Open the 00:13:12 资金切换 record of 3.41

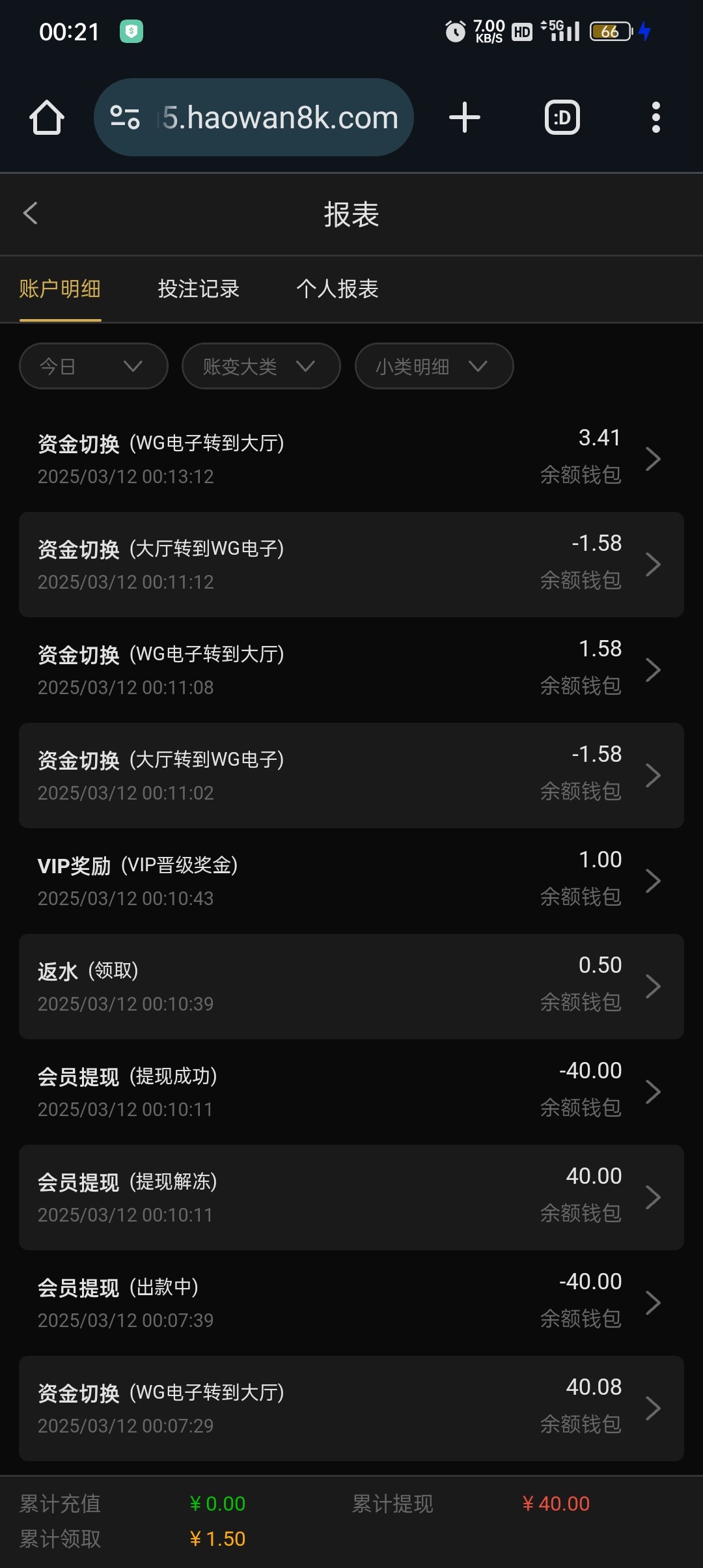point(351,459)
